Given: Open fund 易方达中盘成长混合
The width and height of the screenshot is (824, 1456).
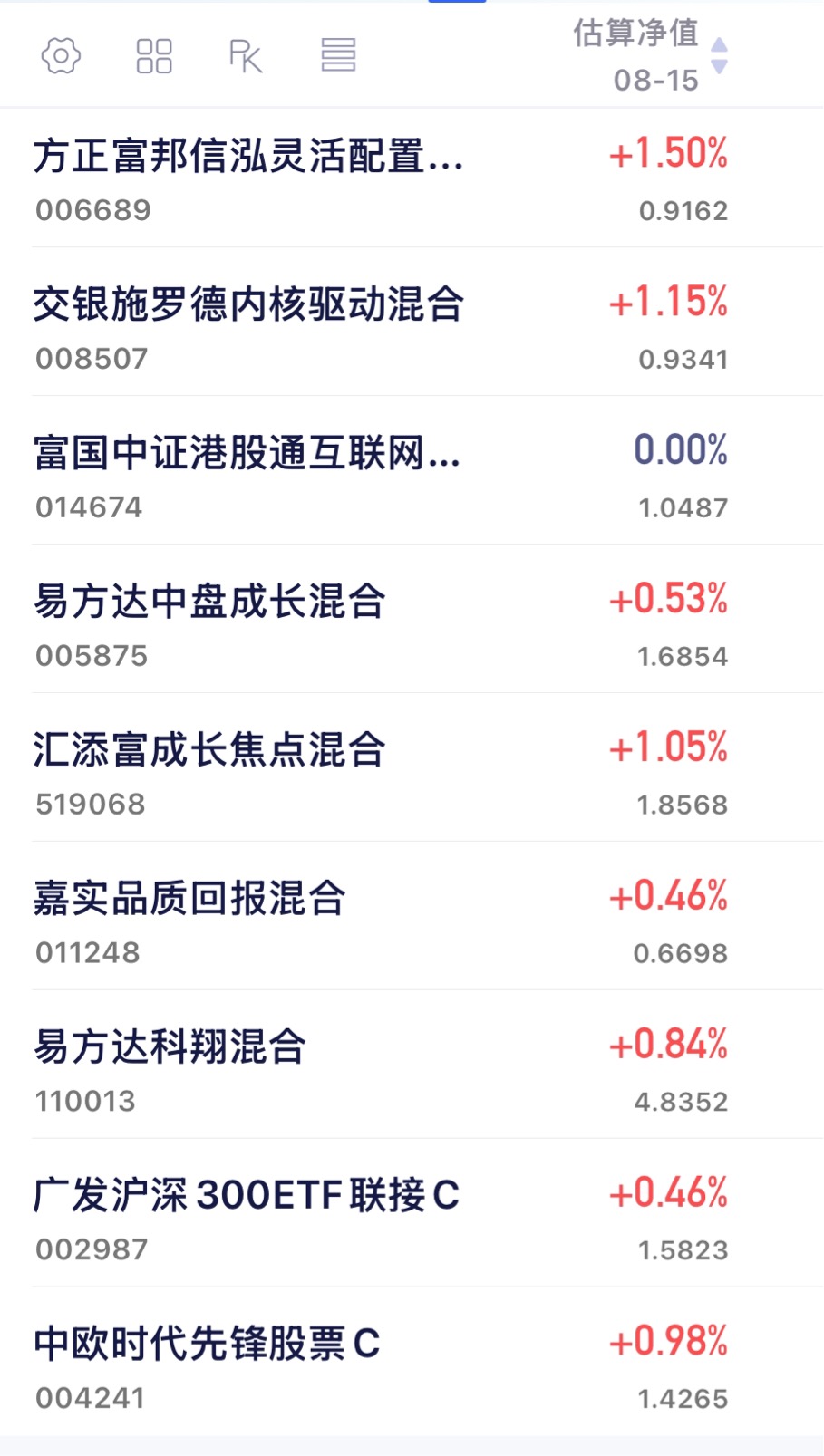Looking at the screenshot, I should point(412,619).
